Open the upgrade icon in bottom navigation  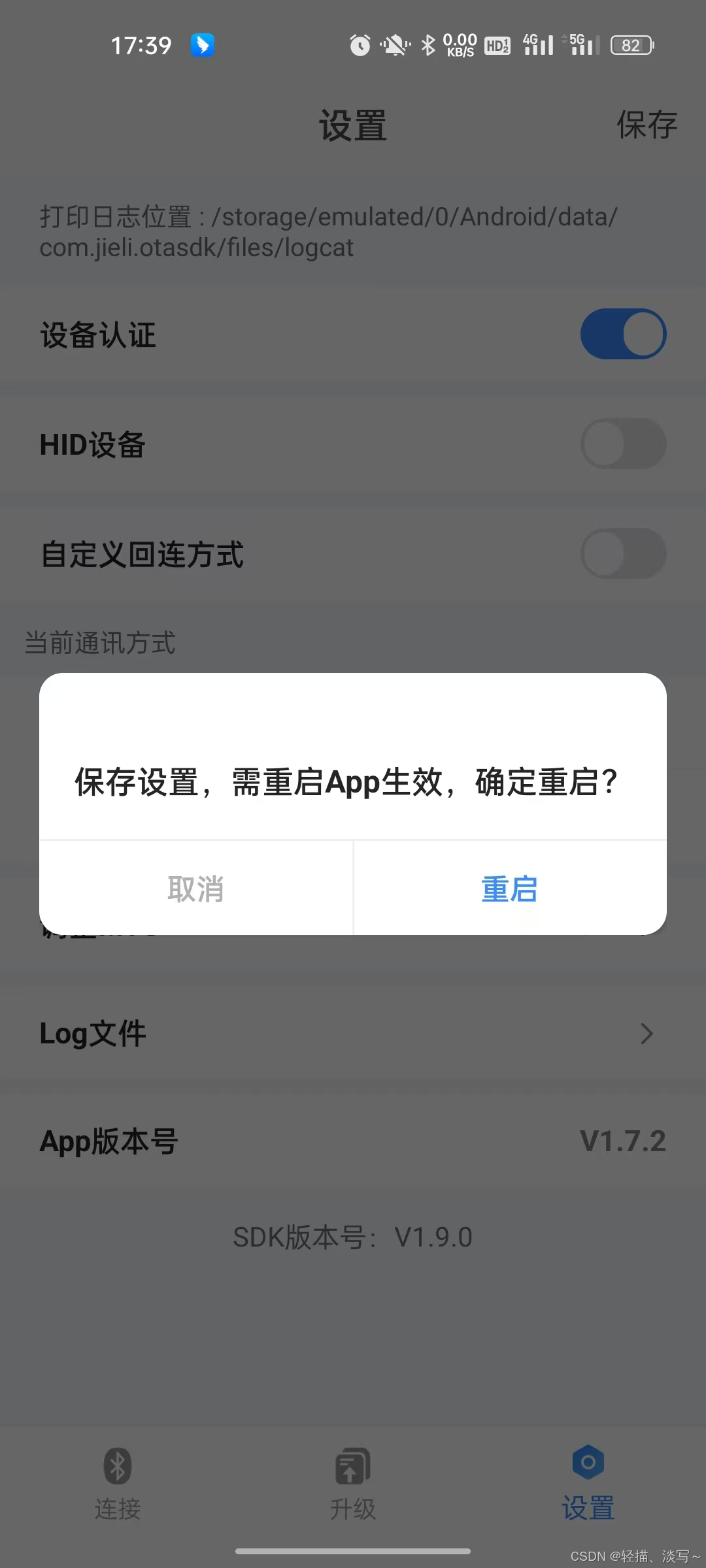[x=352, y=1477]
